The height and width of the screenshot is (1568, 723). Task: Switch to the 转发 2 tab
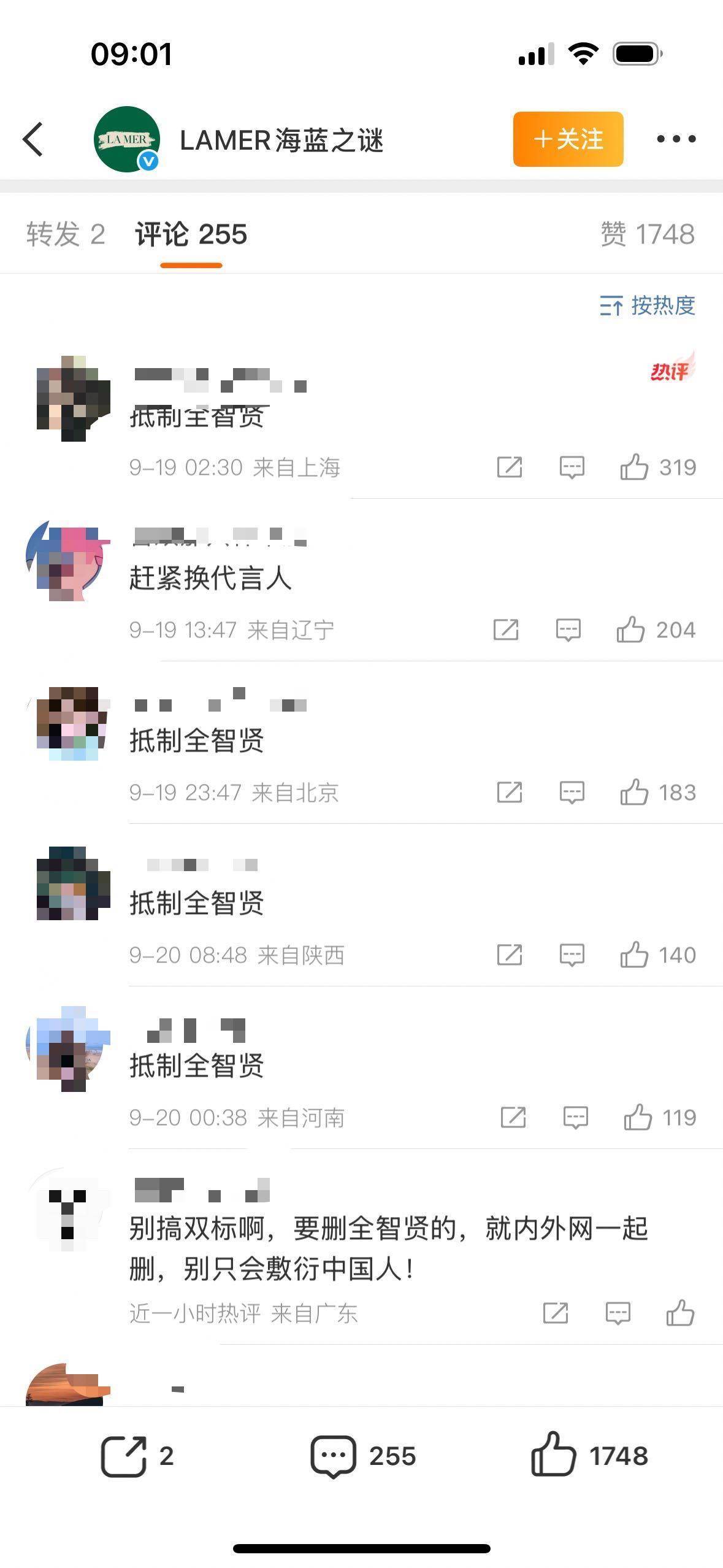[x=66, y=234]
